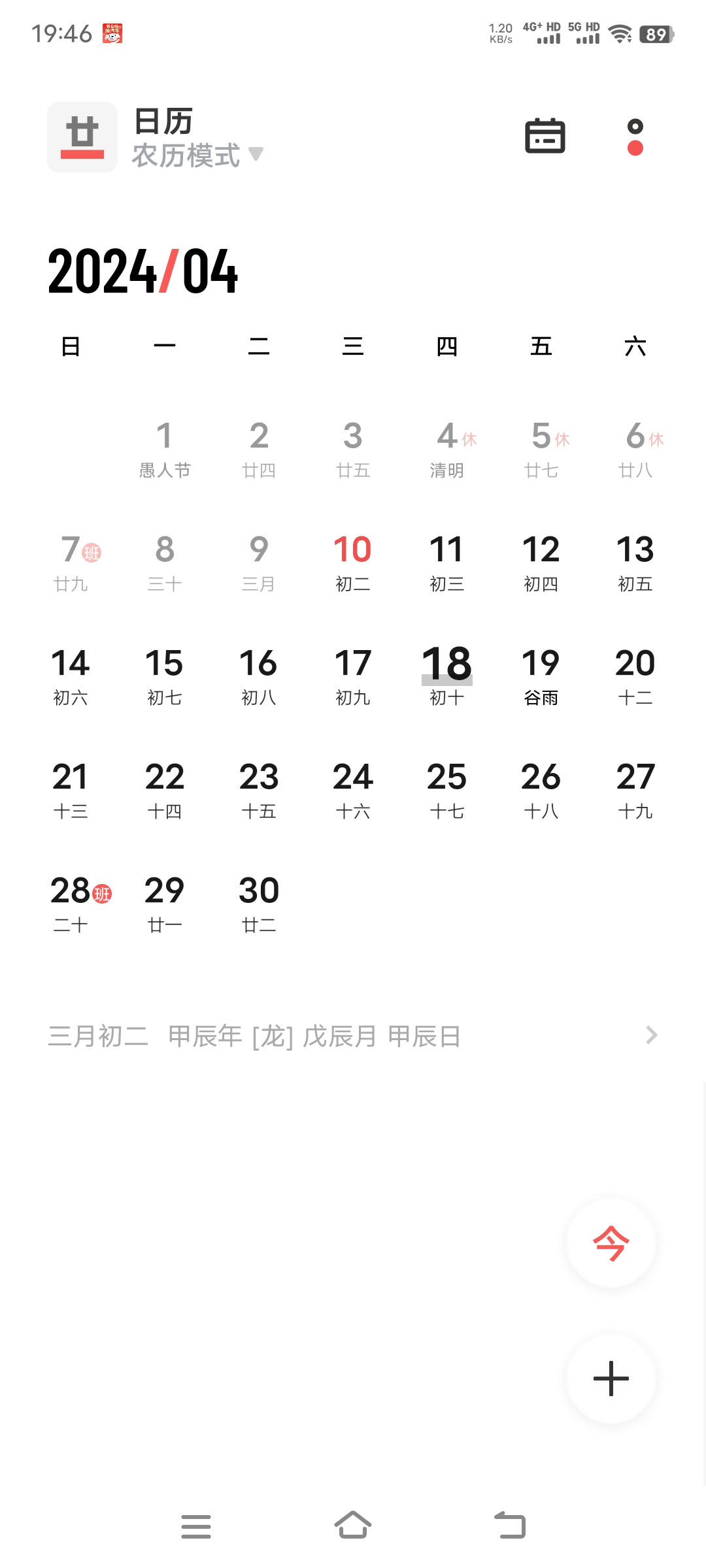The height and width of the screenshot is (1568, 706).
Task: Open lunar details 三月初二 甲辰年 row
Action: (353, 1036)
